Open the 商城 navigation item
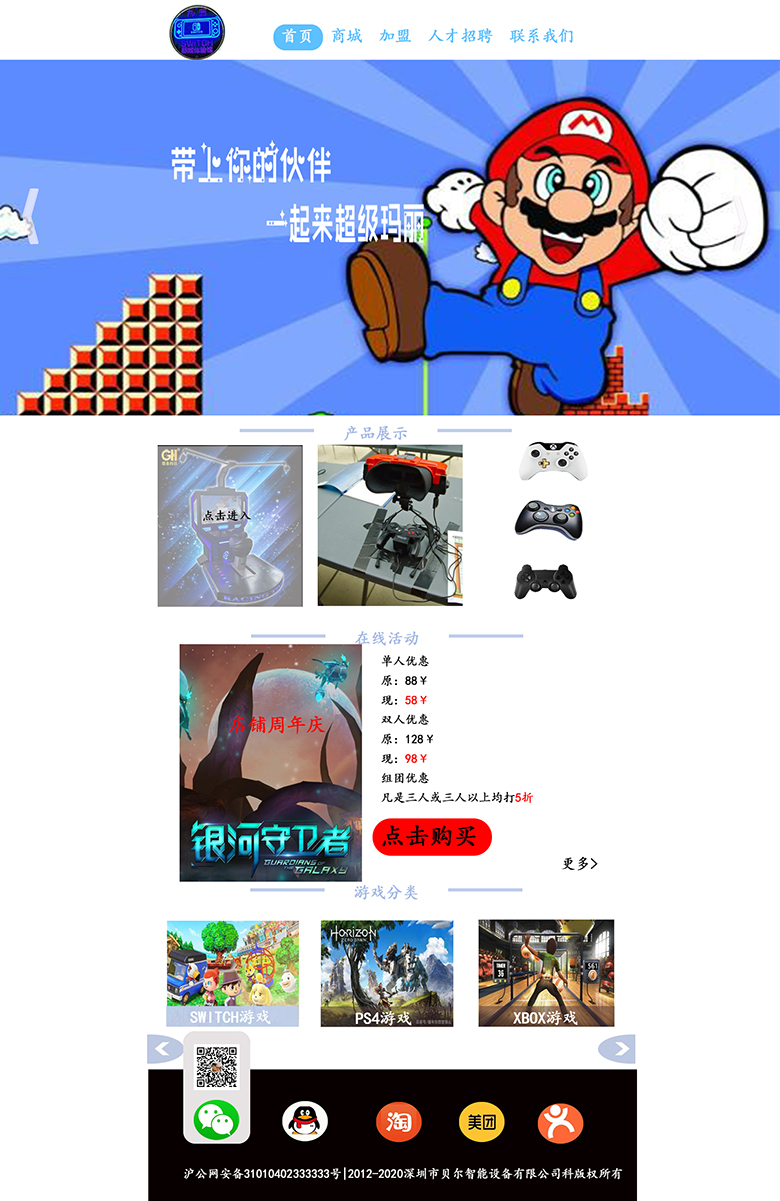The width and height of the screenshot is (780, 1201). click(x=347, y=37)
